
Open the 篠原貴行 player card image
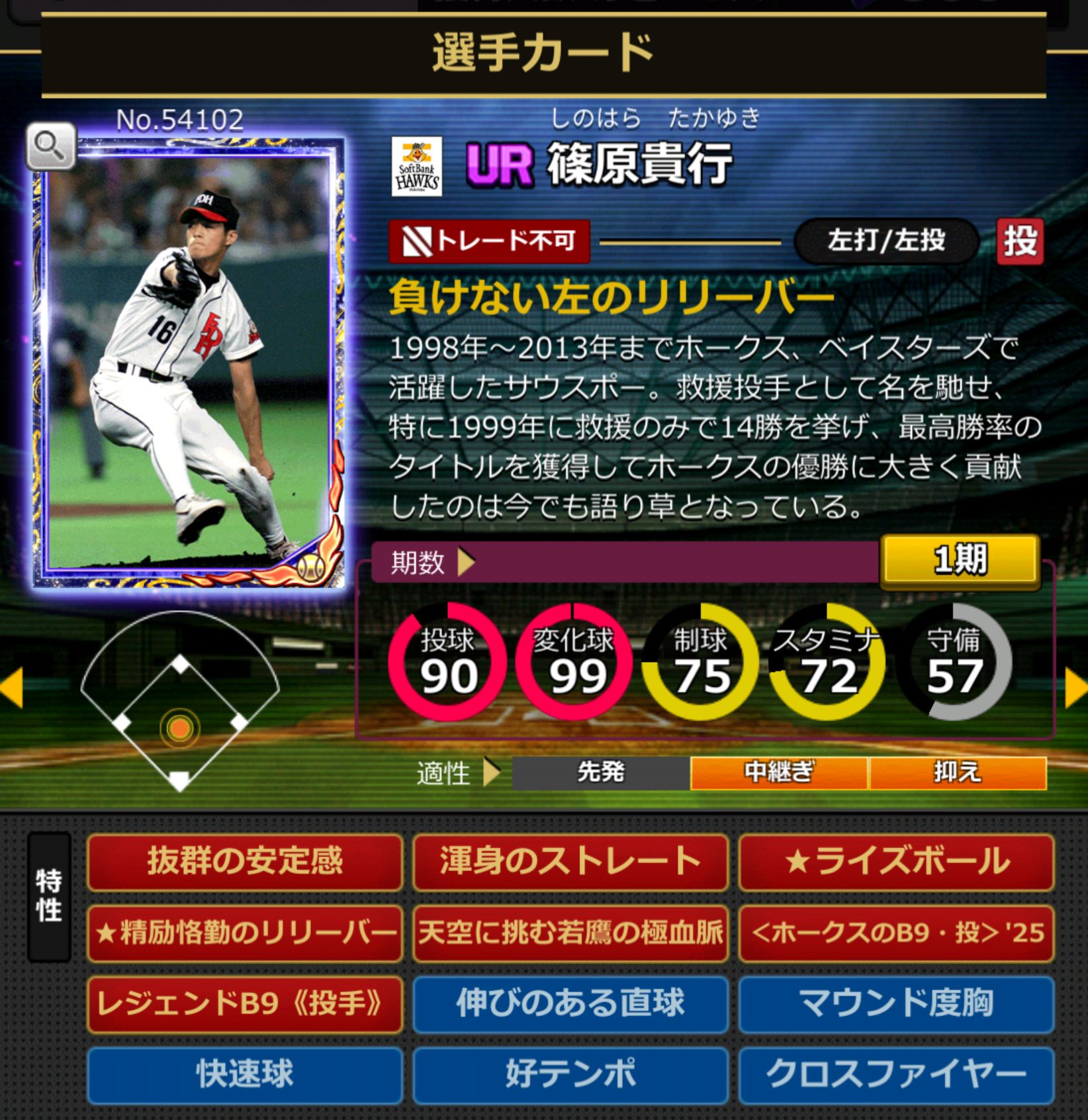pos(189,364)
